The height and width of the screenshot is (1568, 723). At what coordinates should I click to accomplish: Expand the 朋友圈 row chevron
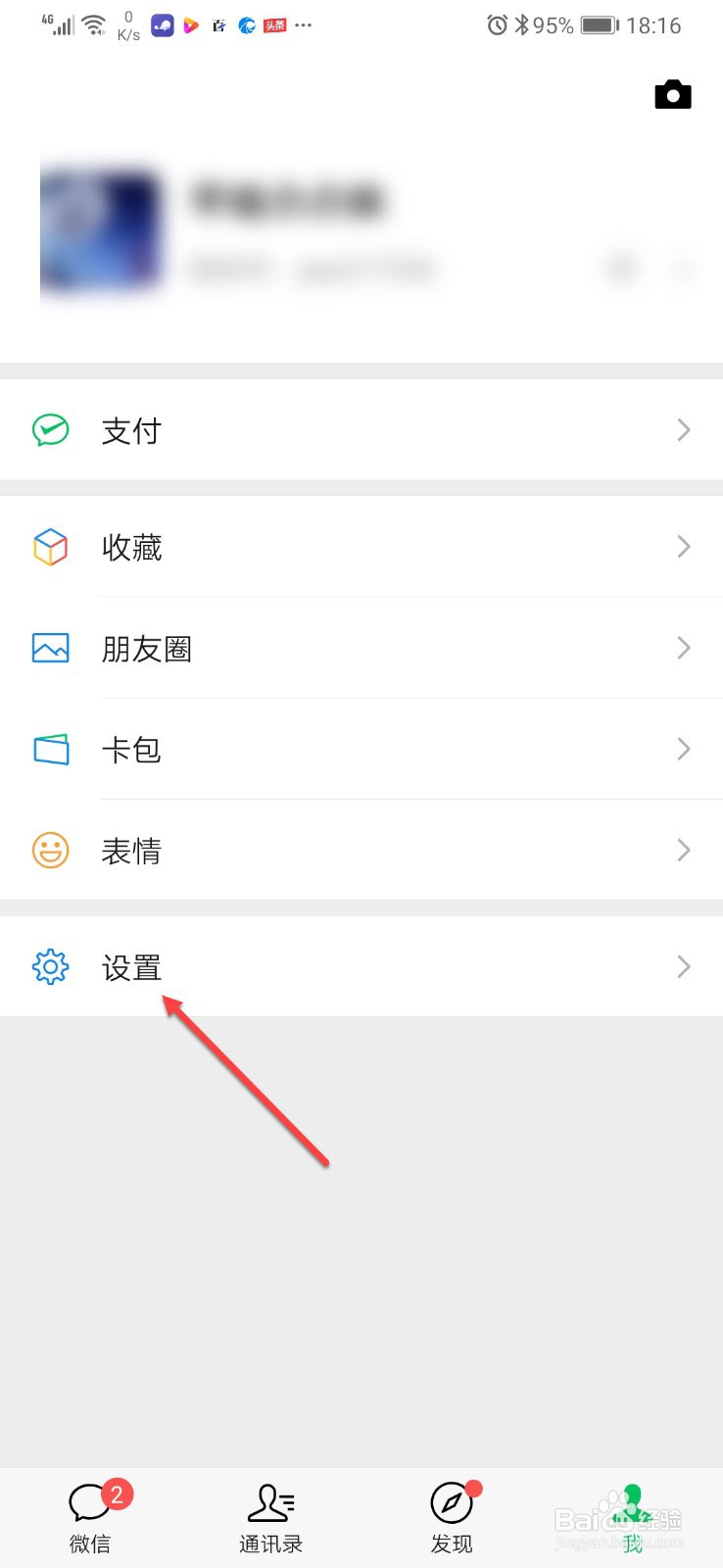pos(684,648)
